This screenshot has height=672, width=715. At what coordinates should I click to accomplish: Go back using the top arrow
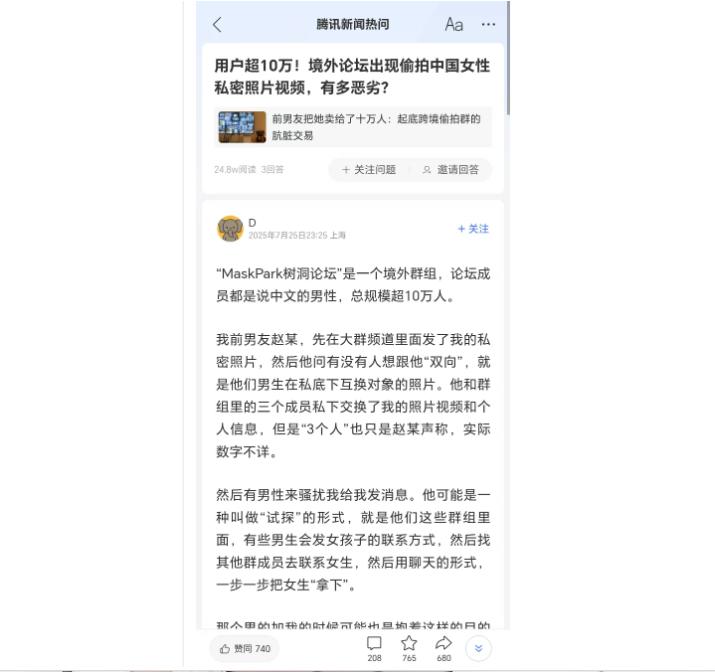(217, 25)
